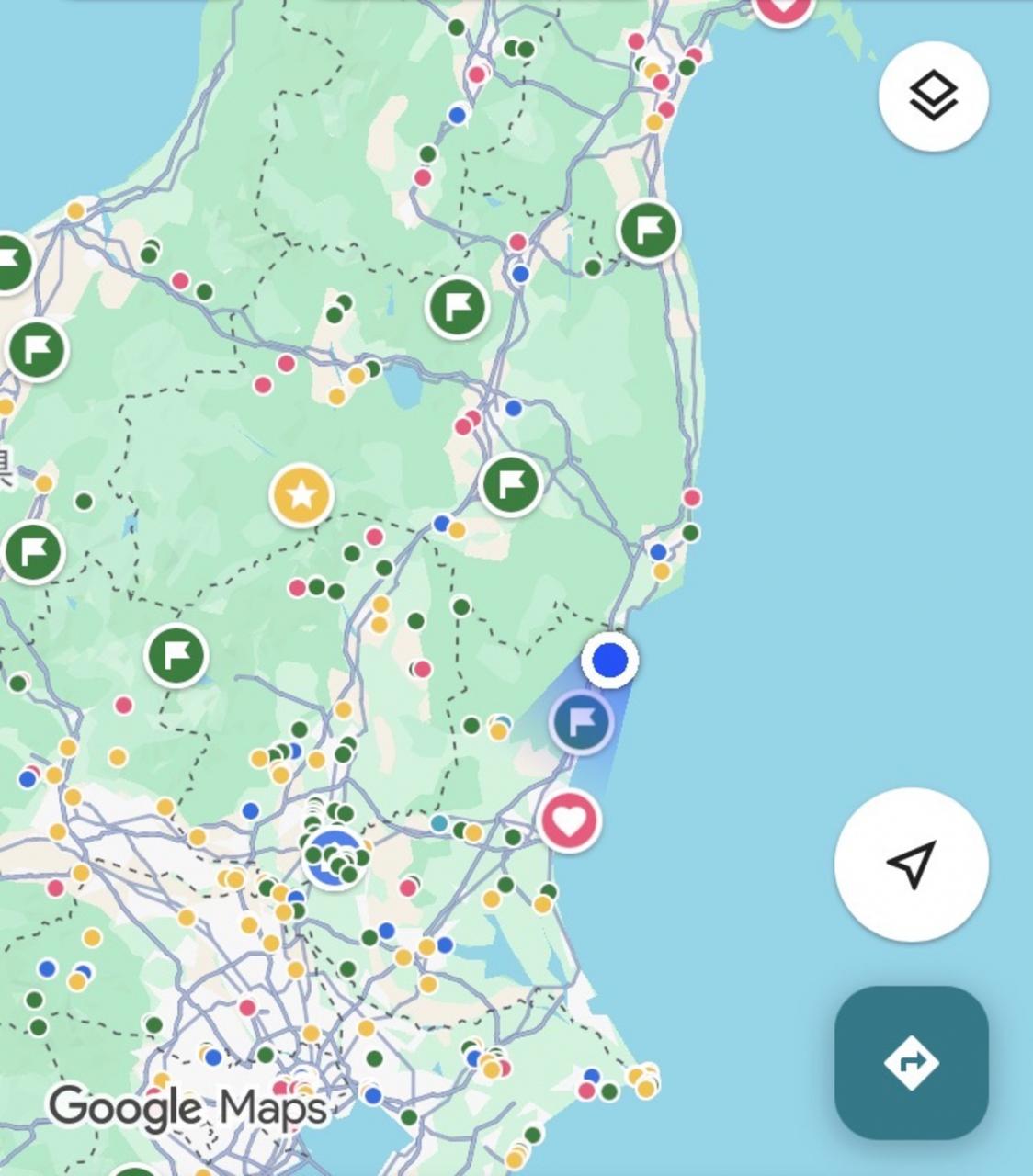Tap the blue flag marker near current location
Image resolution: width=1033 pixels, height=1176 pixels.
581,722
